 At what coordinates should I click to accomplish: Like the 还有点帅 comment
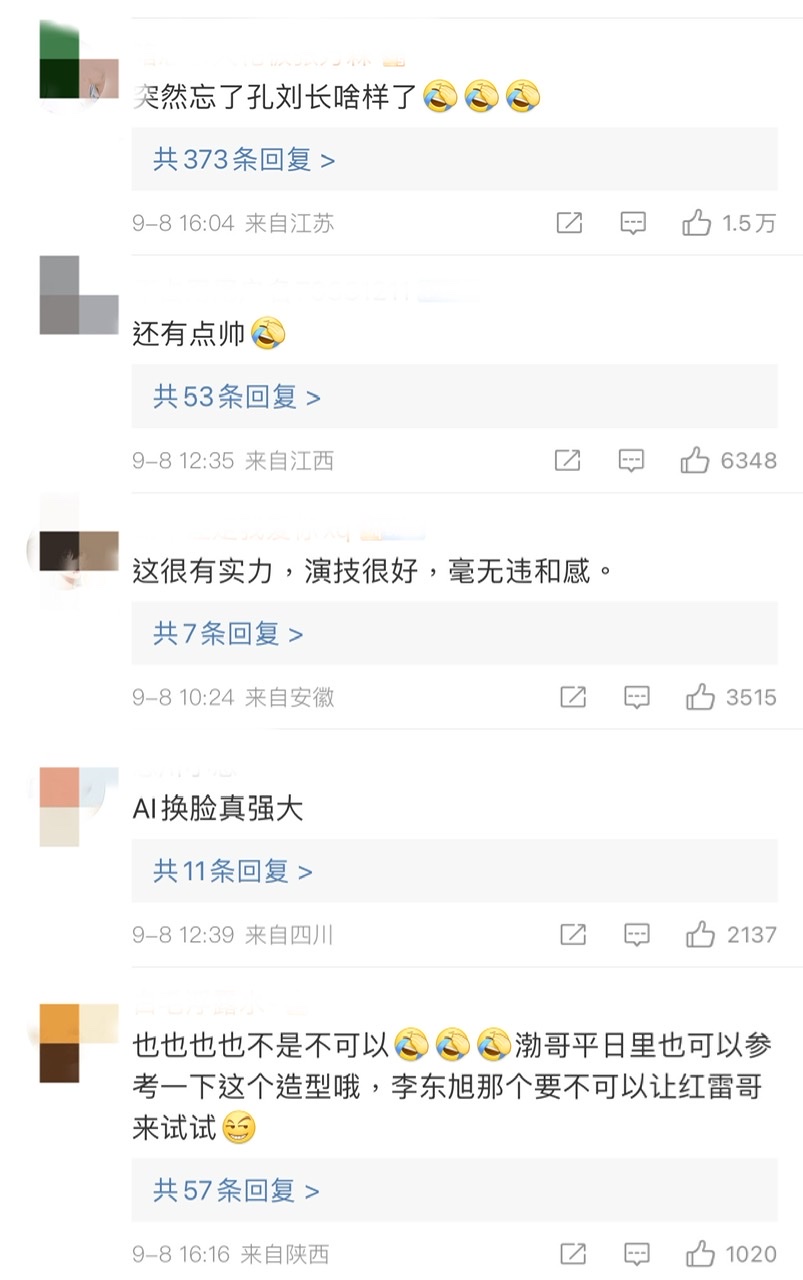[695, 460]
